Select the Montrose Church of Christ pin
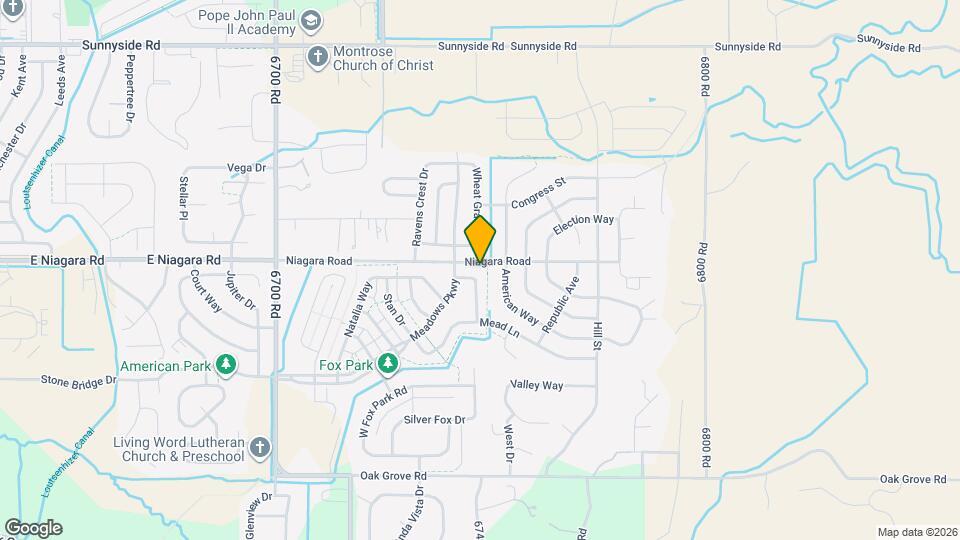The height and width of the screenshot is (540, 960). pyautogui.click(x=317, y=58)
